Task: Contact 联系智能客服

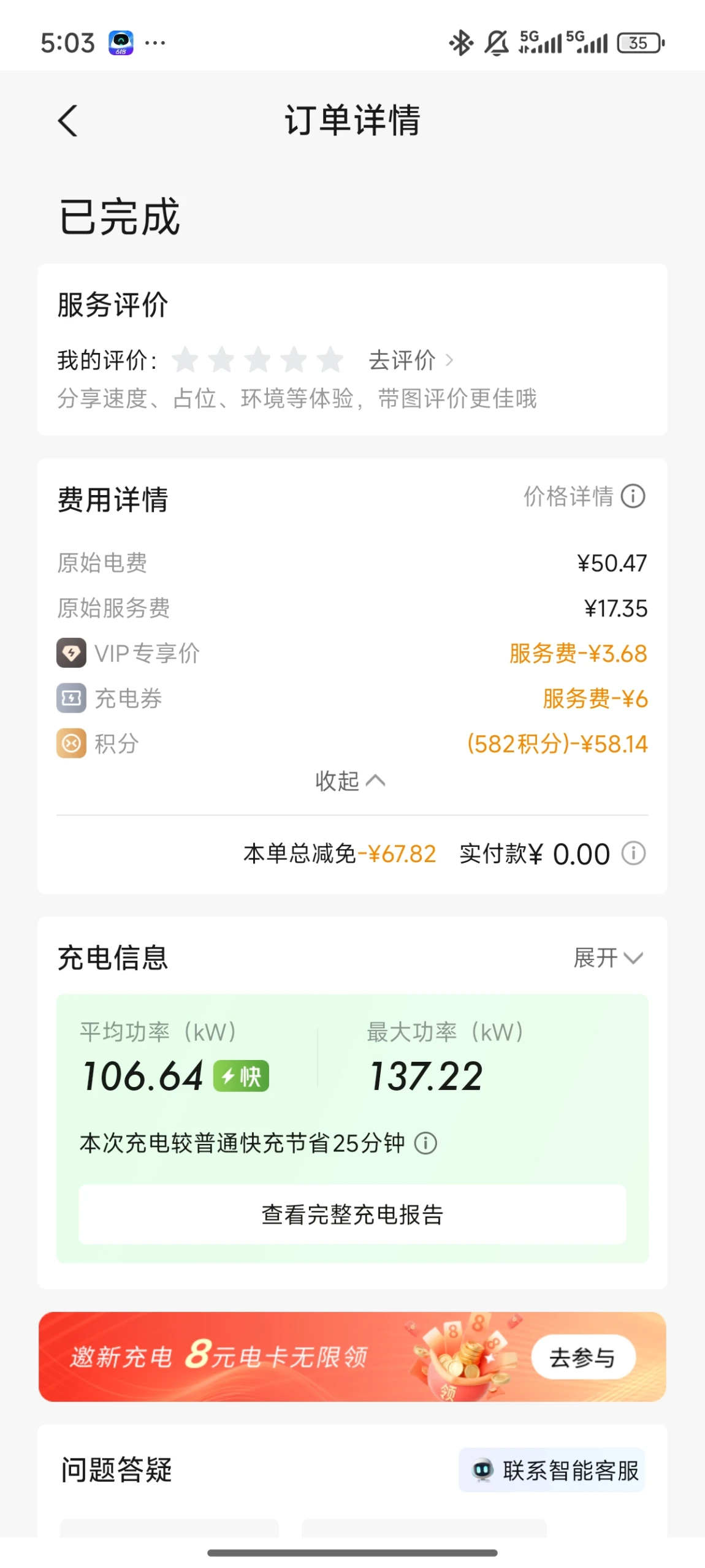Action: pos(552,1470)
